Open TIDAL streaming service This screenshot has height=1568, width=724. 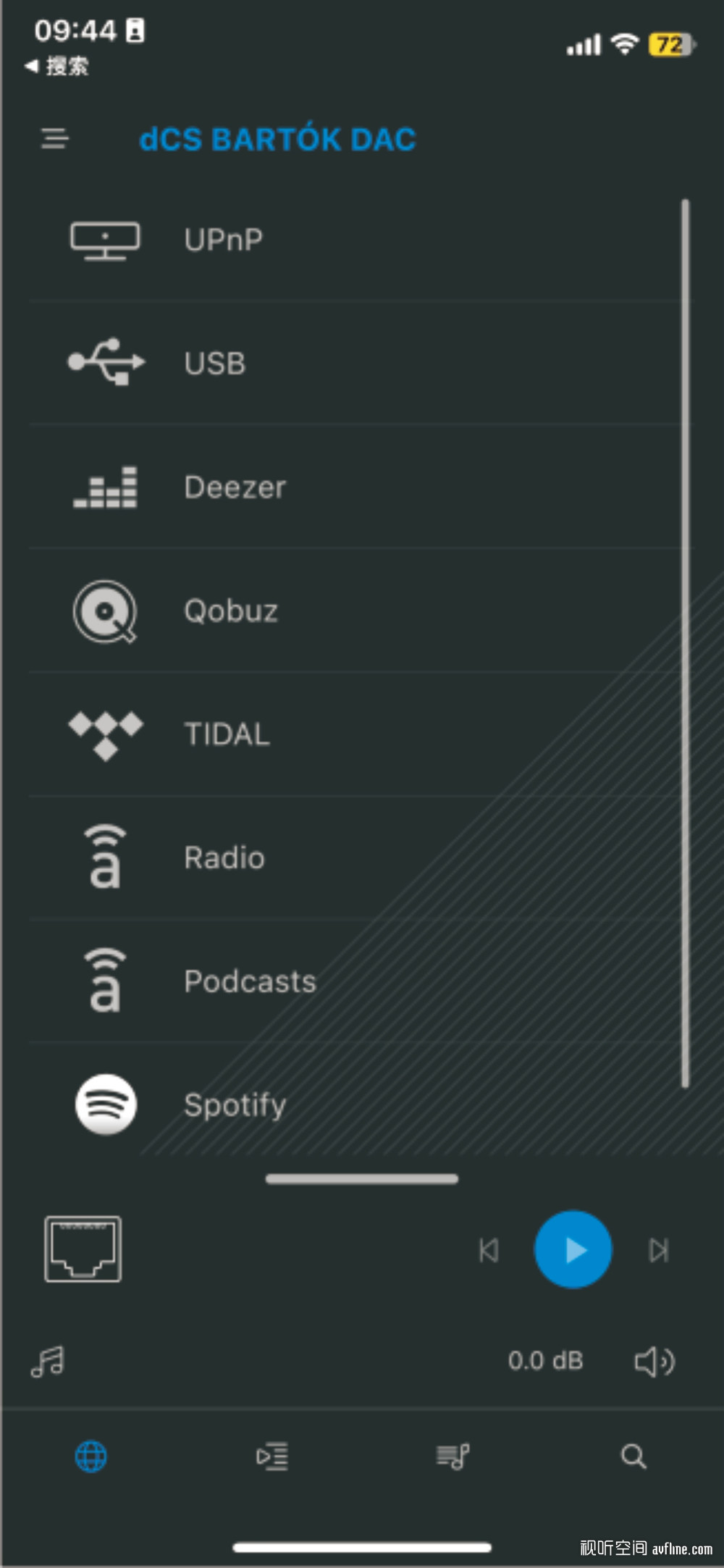pos(355,734)
